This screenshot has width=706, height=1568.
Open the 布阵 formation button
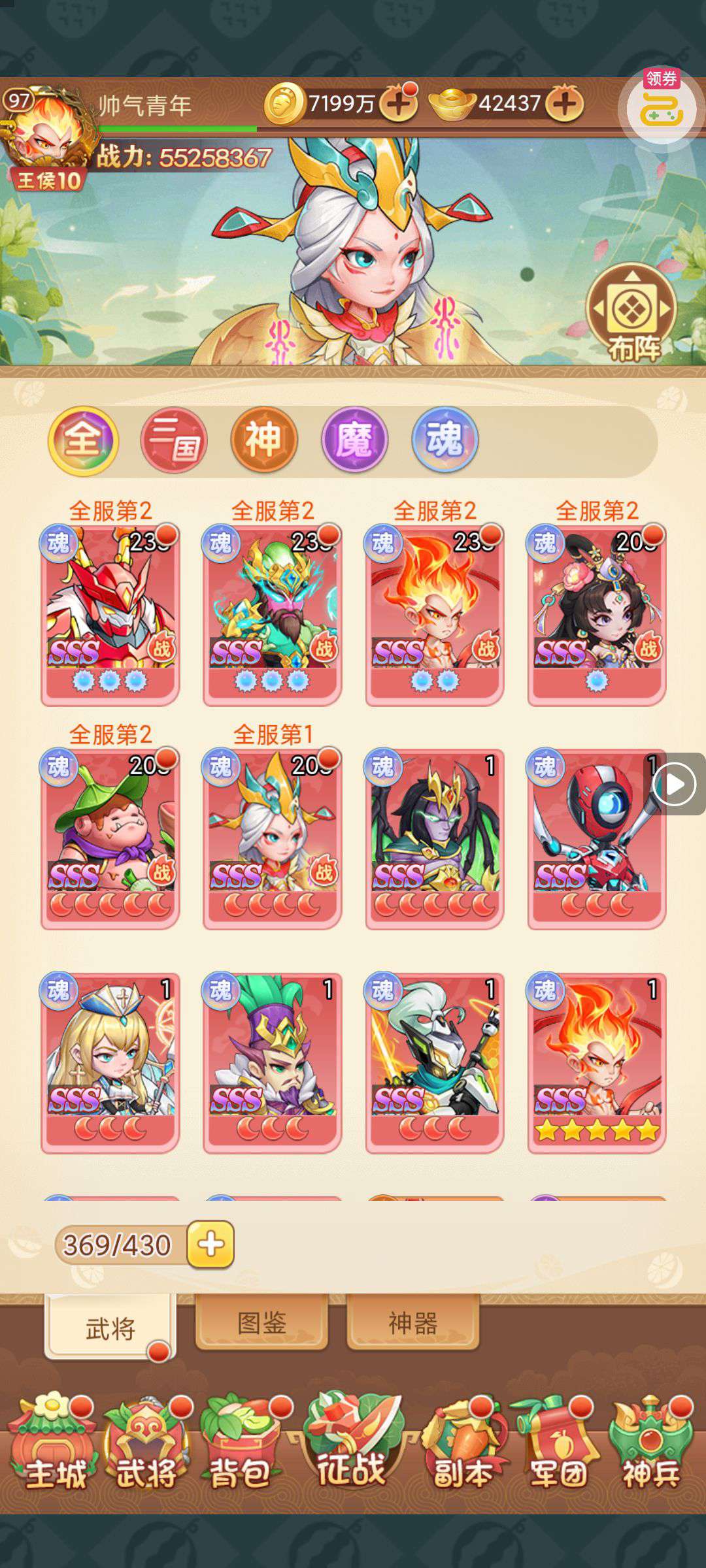click(x=631, y=314)
